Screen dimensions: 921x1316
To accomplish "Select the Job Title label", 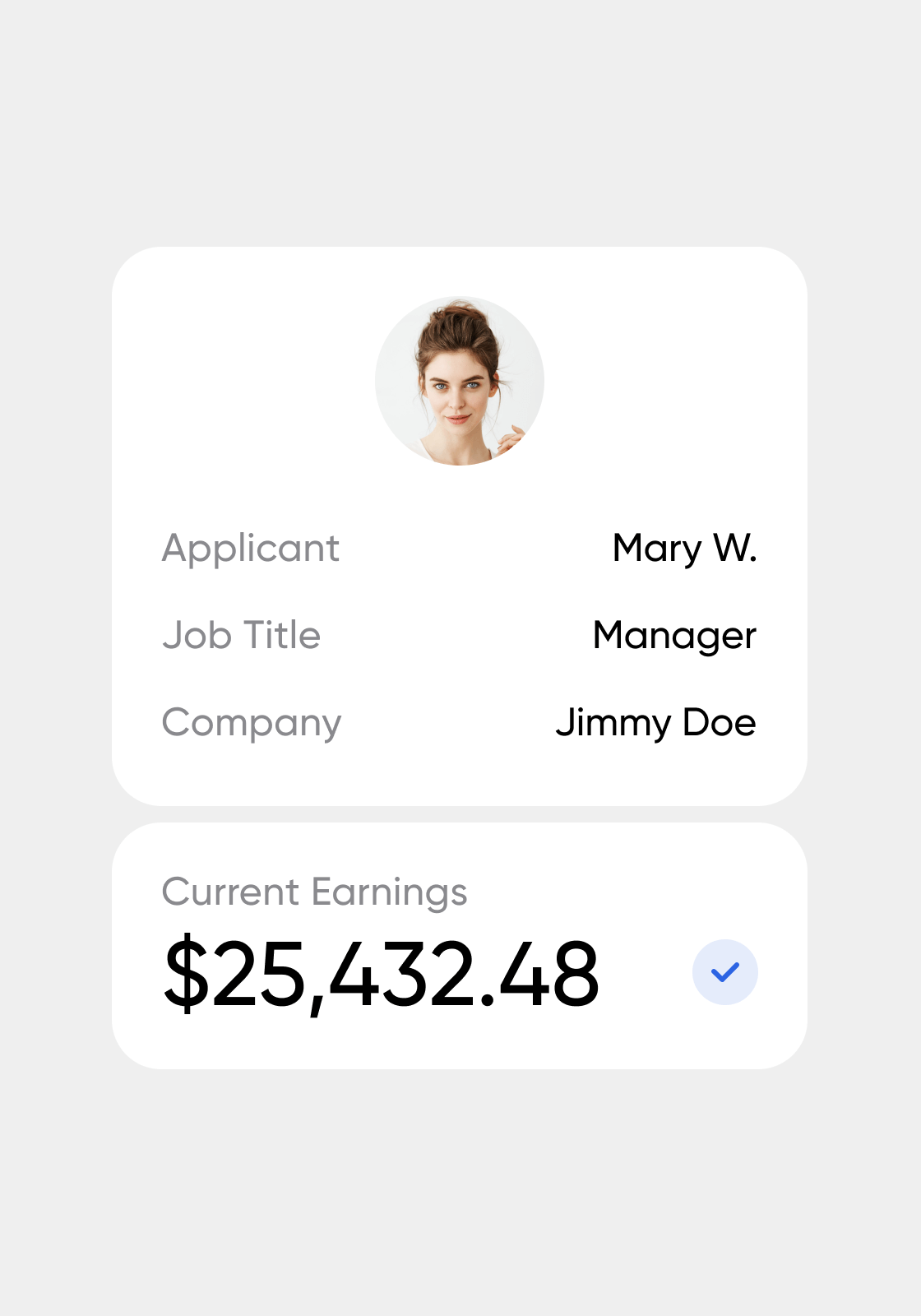I will pyautogui.click(x=243, y=636).
